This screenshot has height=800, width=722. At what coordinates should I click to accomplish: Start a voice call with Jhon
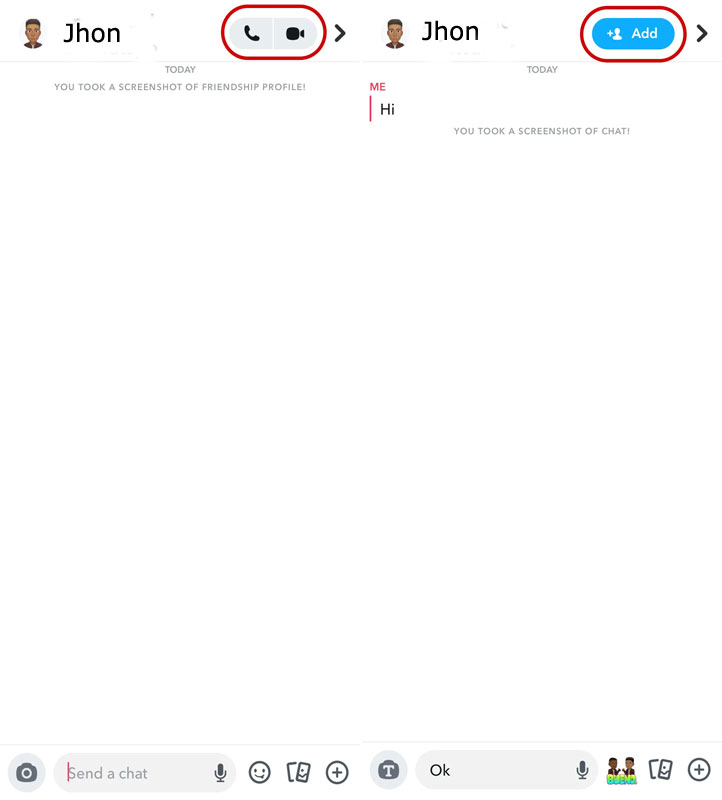[252, 34]
